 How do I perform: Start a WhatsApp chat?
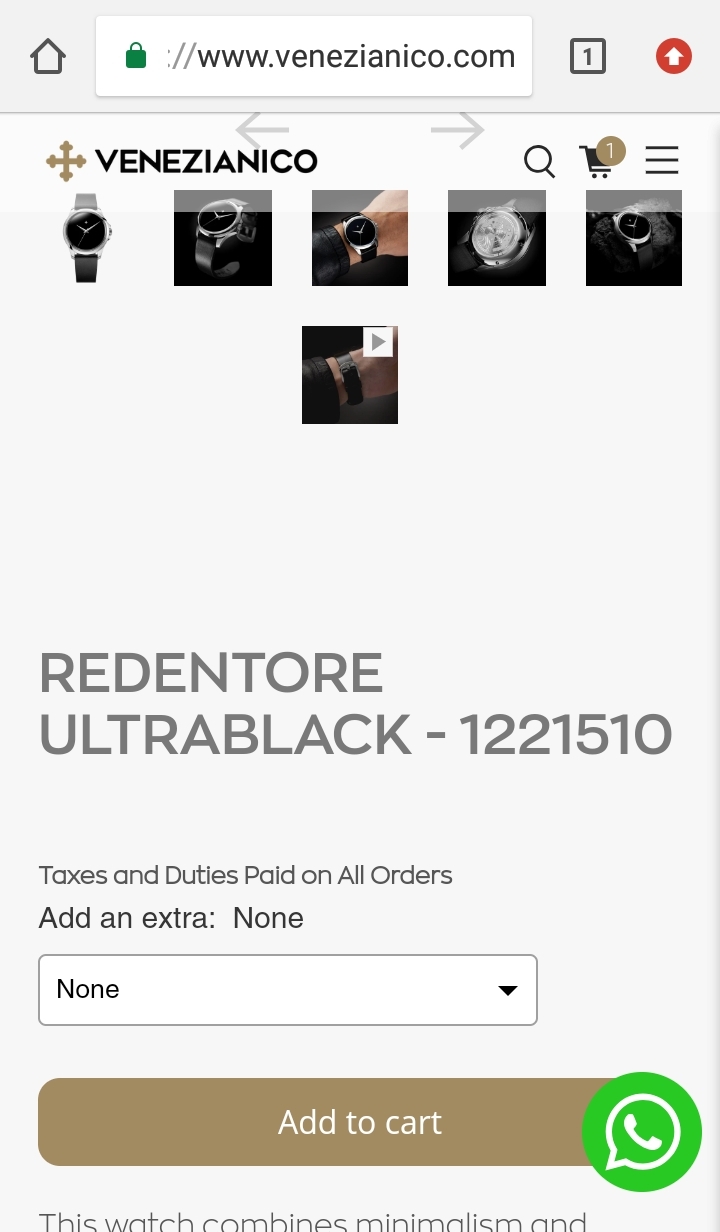642,1132
